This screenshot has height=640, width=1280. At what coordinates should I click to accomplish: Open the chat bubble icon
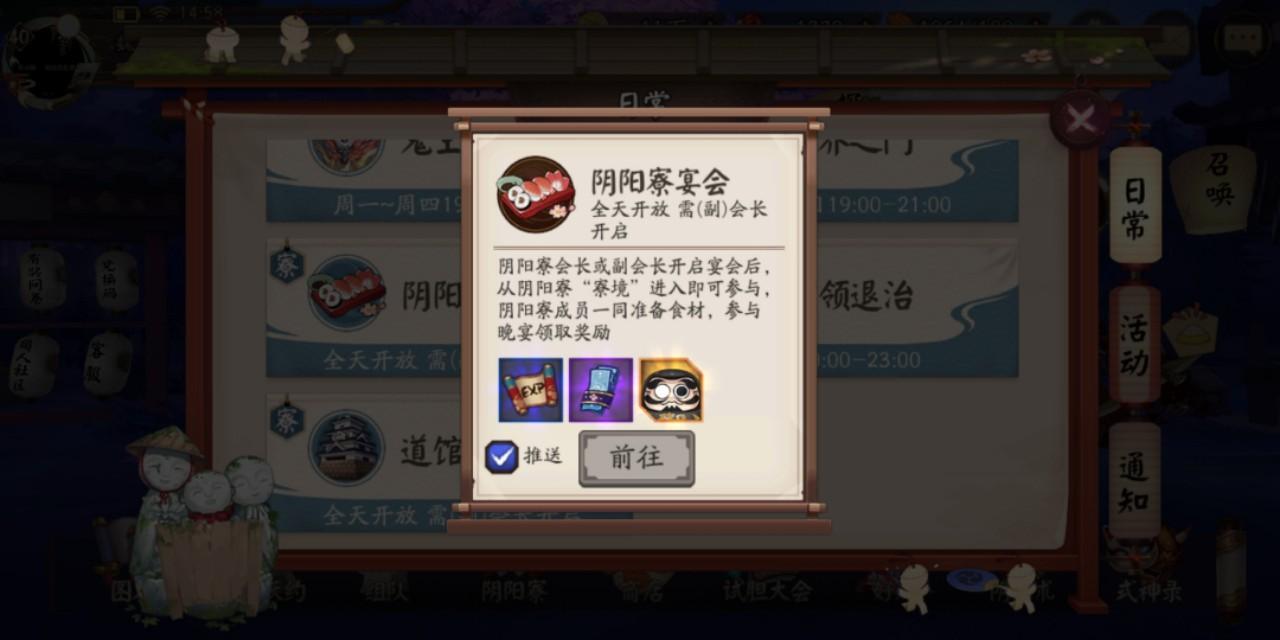tap(1240, 38)
